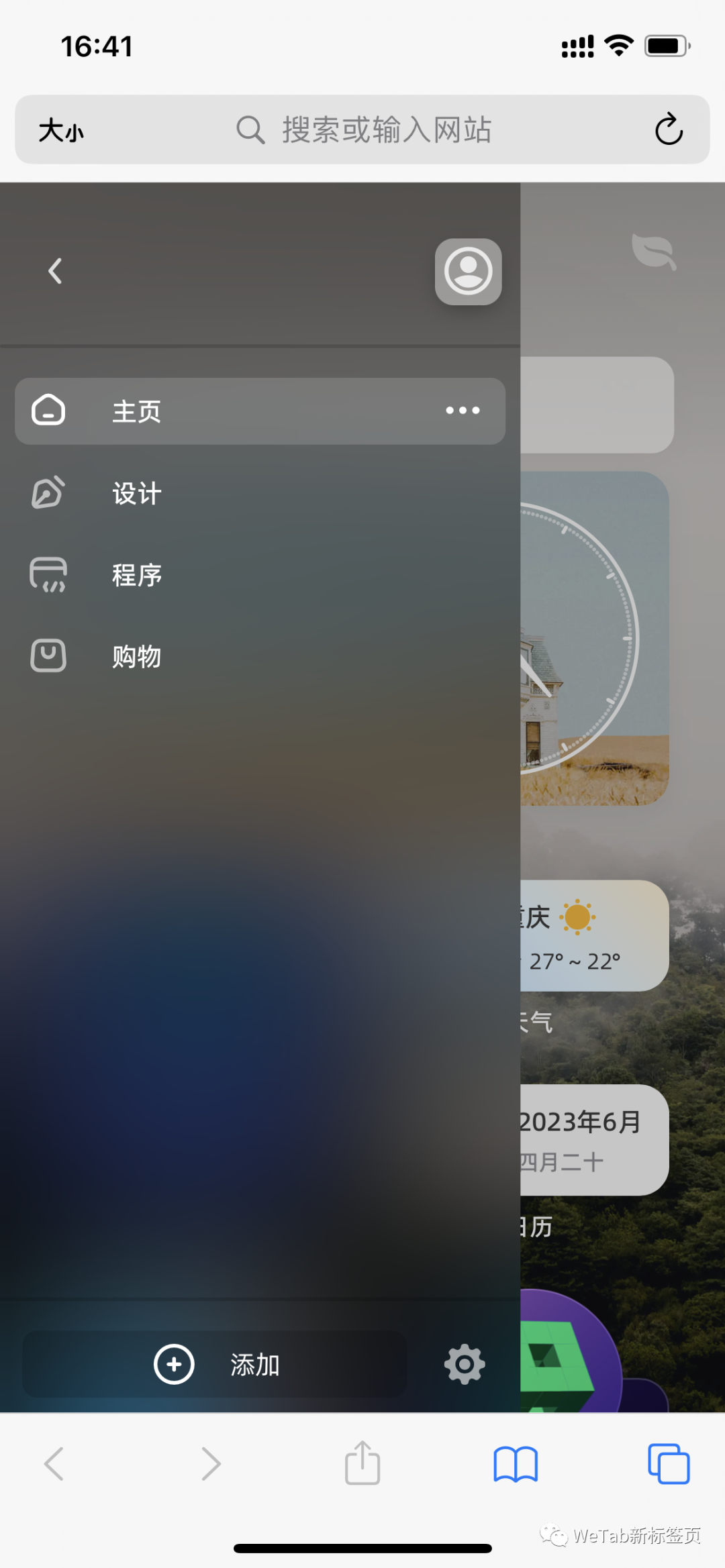The height and width of the screenshot is (1568, 725).
Task: Open the tab switcher icon
Action: click(668, 1465)
